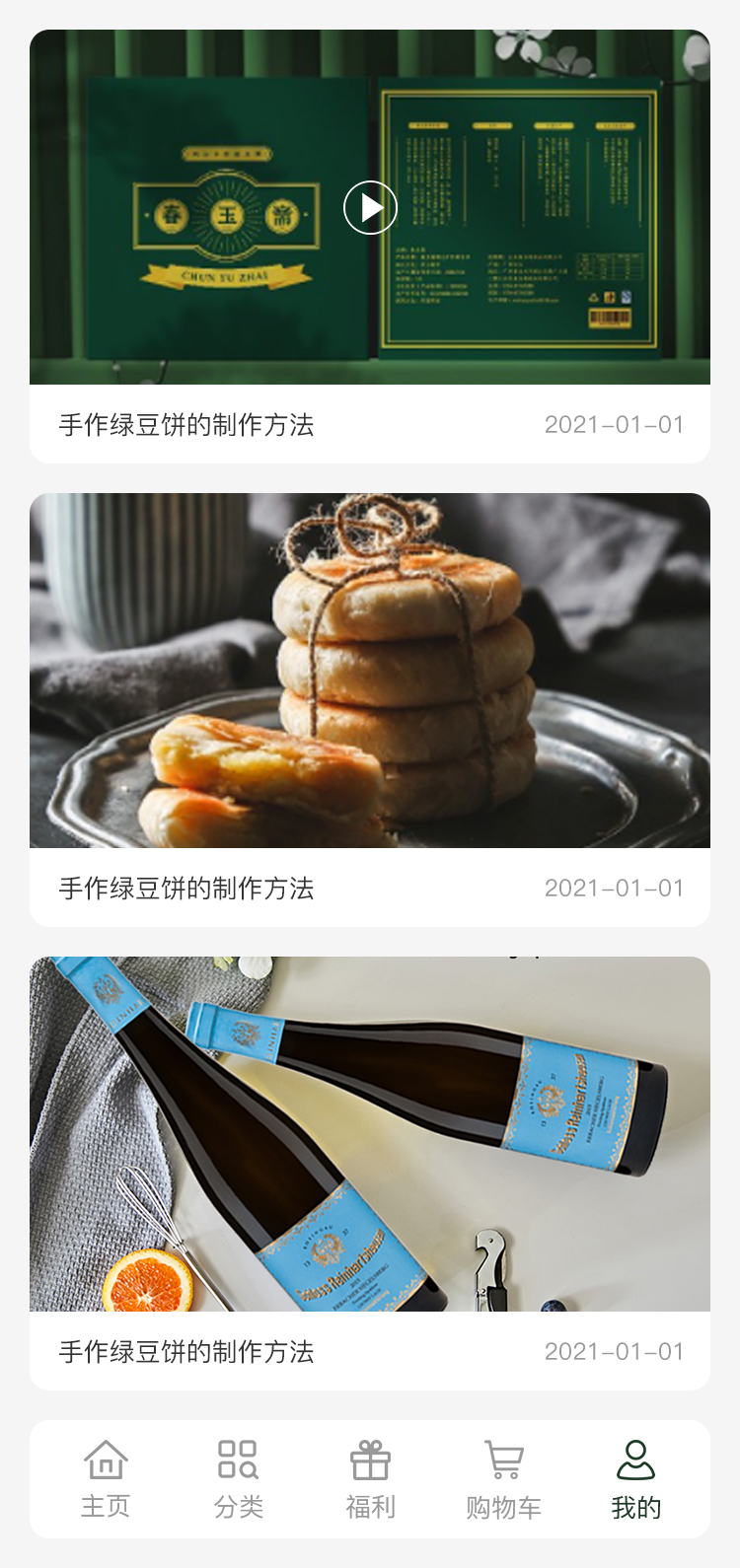The height and width of the screenshot is (1568, 740).
Task: Play the video on the green gift box card
Action: (370, 207)
